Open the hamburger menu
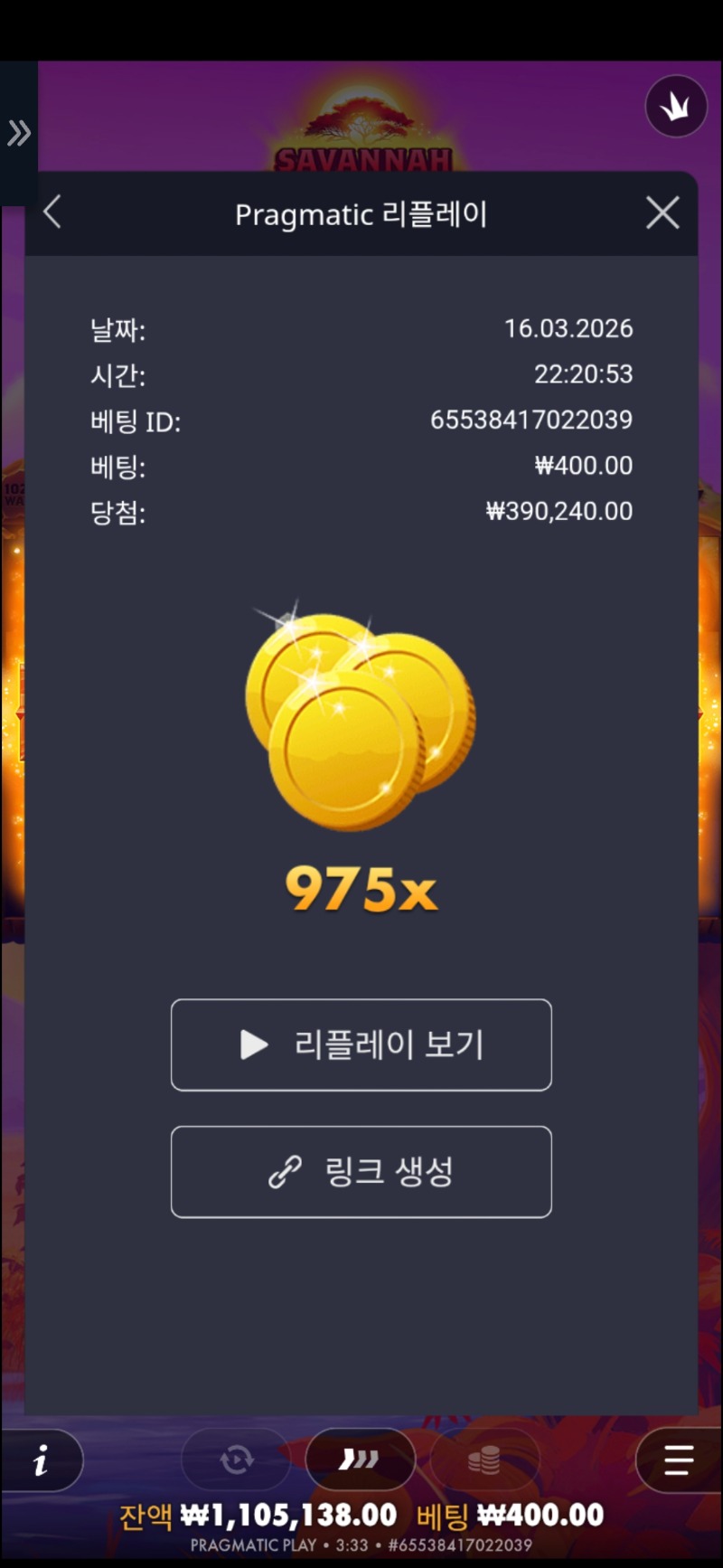Screen dimensions: 723x1568 [677, 1460]
